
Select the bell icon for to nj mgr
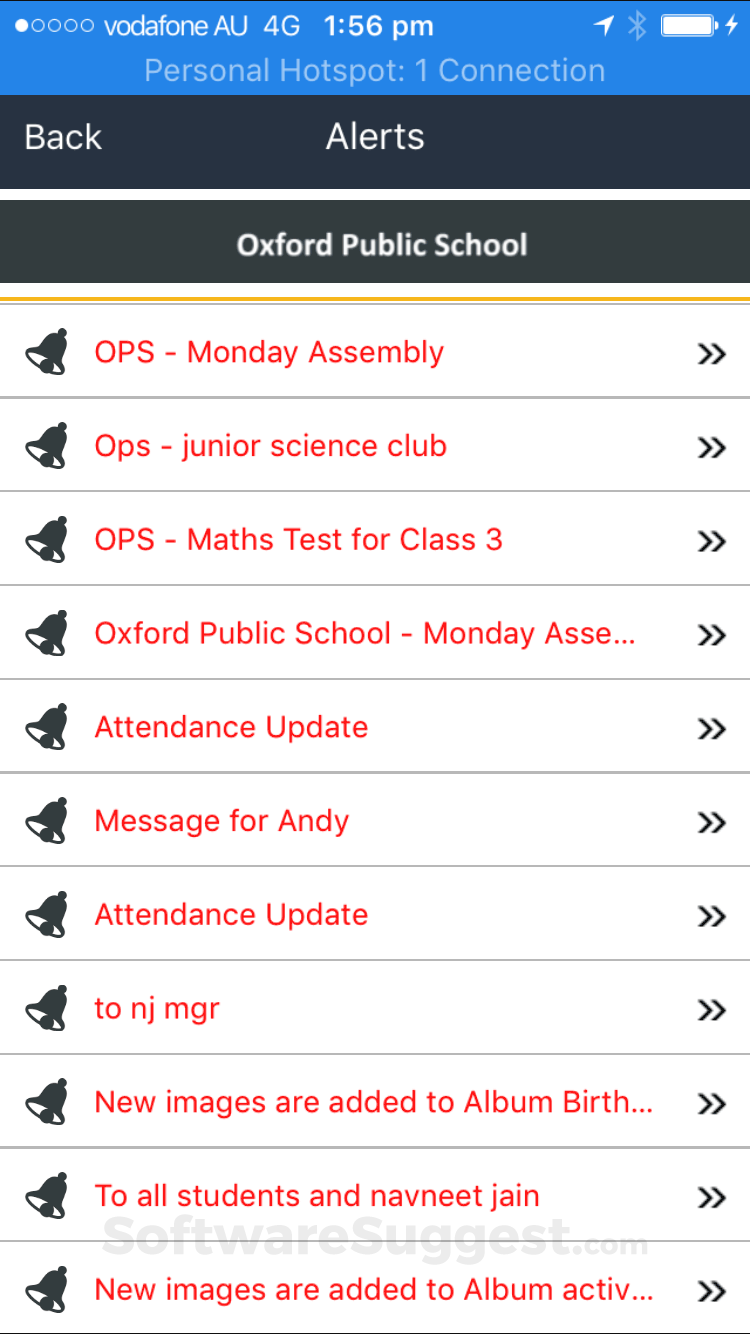(x=47, y=1009)
